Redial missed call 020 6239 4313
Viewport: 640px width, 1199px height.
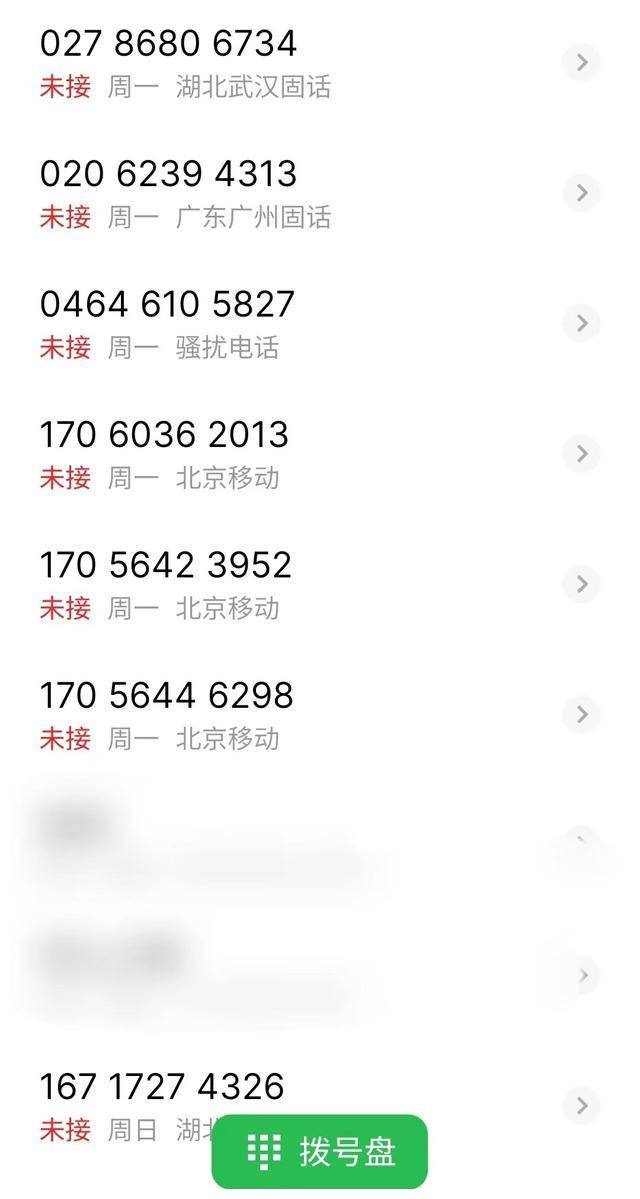tap(168, 174)
